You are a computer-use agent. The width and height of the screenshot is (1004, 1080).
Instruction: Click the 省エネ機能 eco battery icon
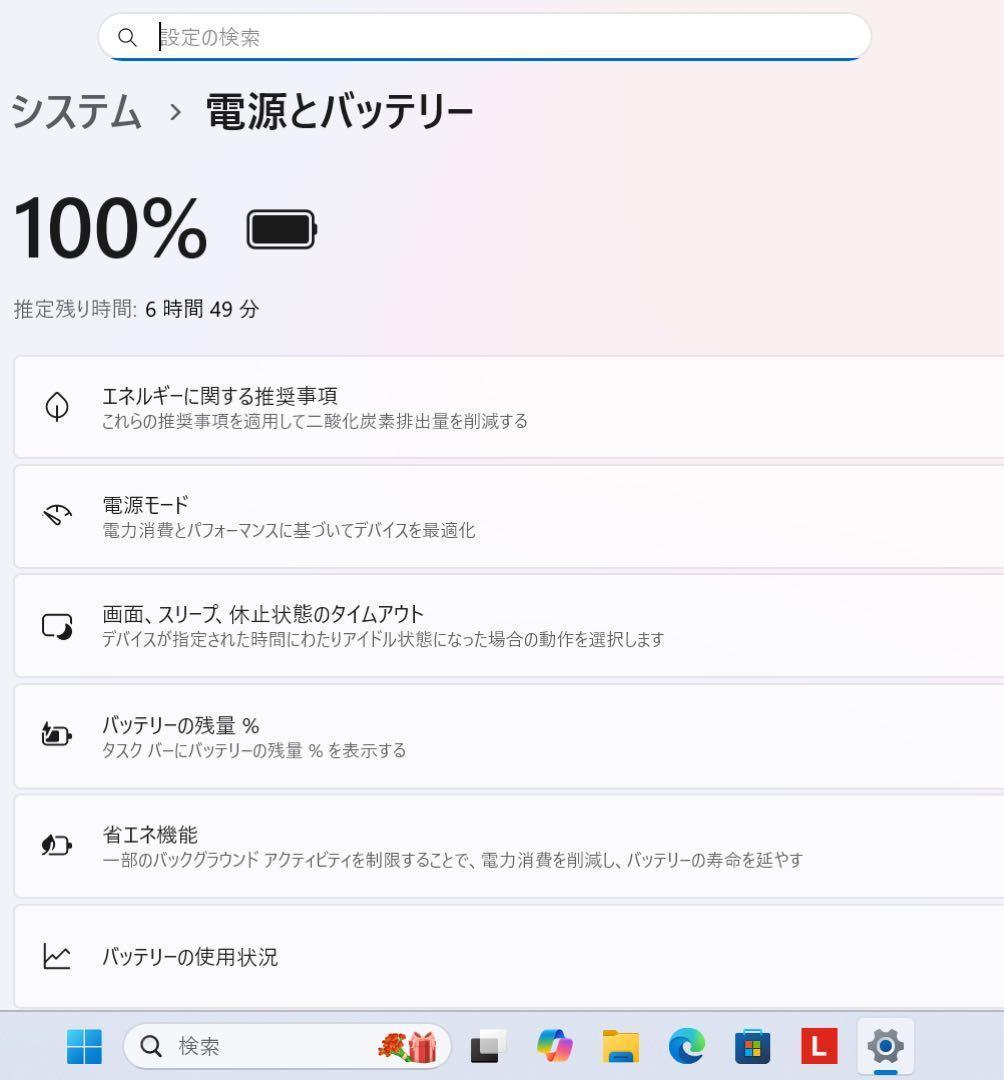(57, 845)
